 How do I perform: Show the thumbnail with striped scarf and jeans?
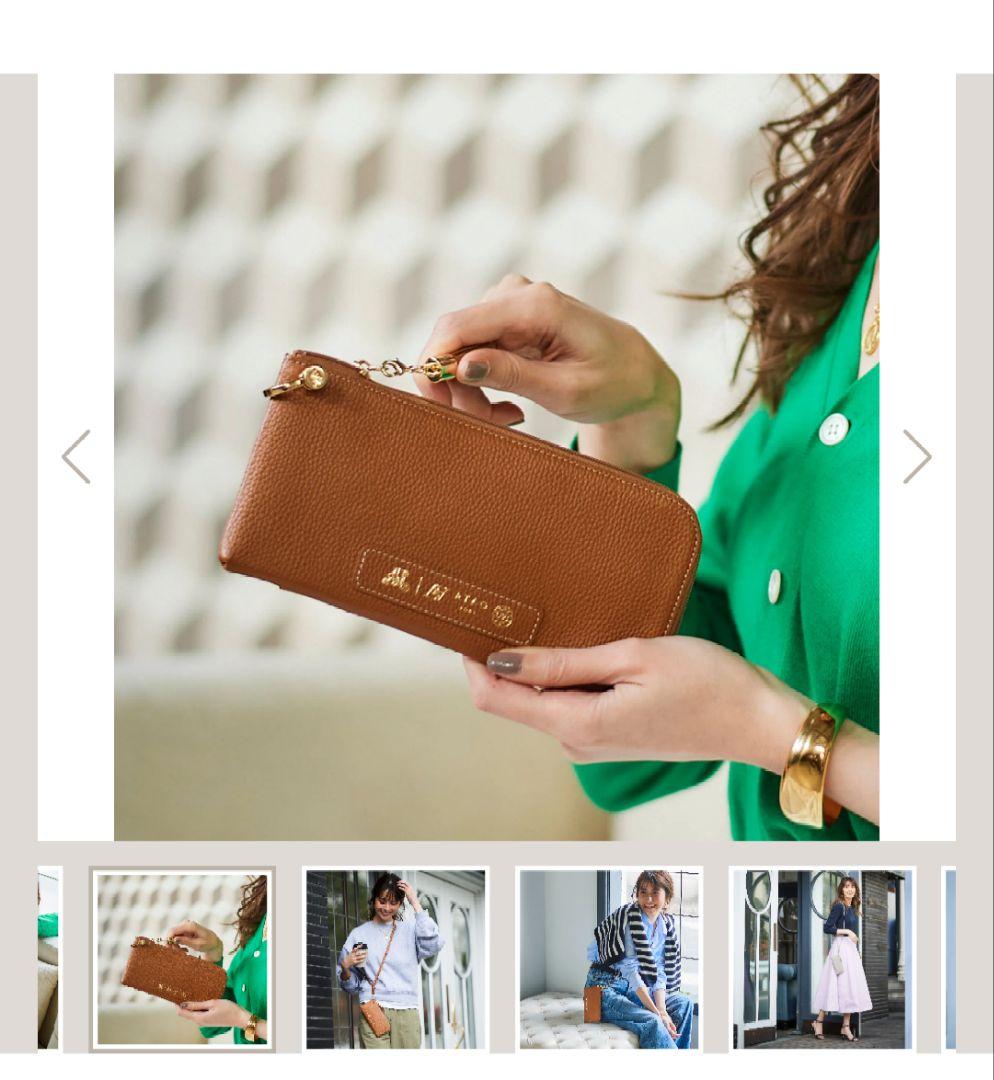(608, 959)
